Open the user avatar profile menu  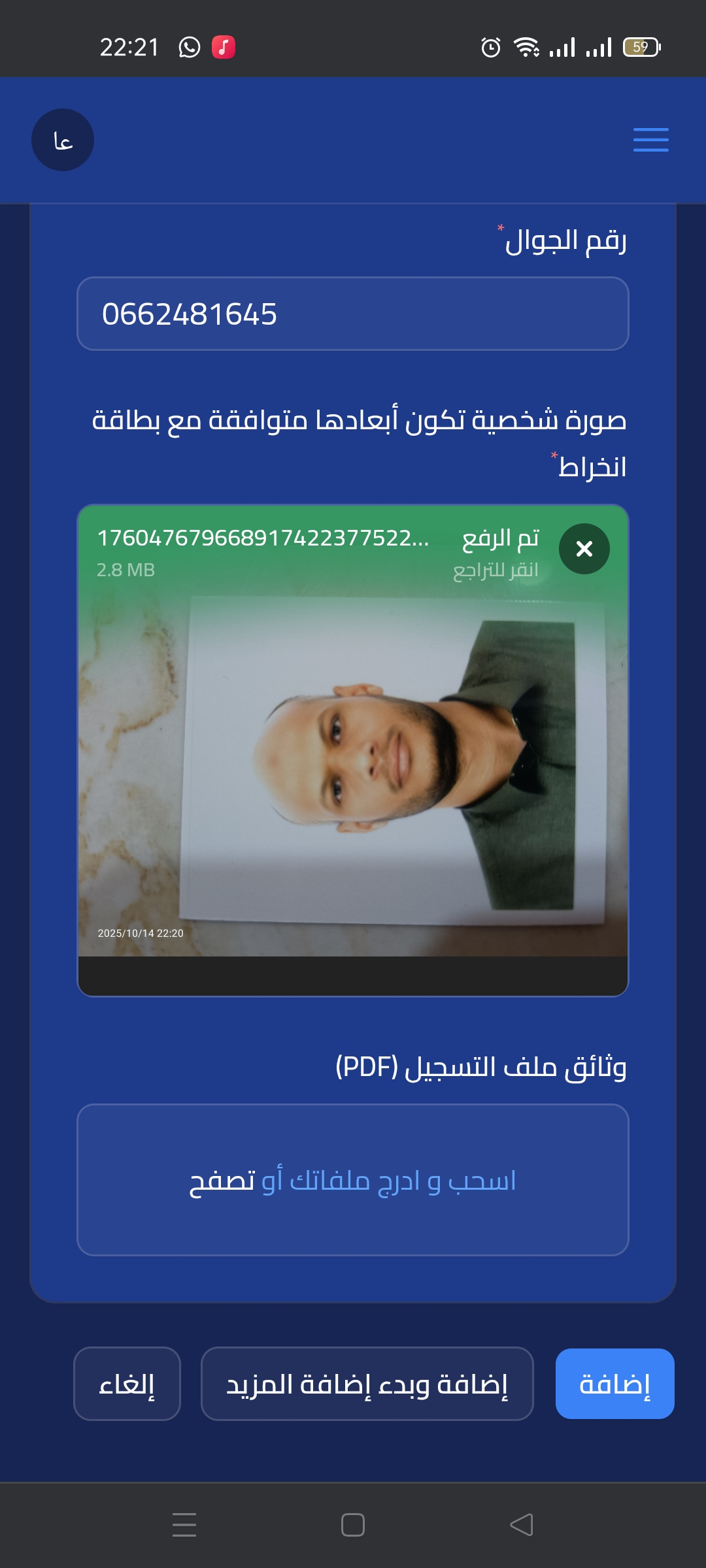63,140
